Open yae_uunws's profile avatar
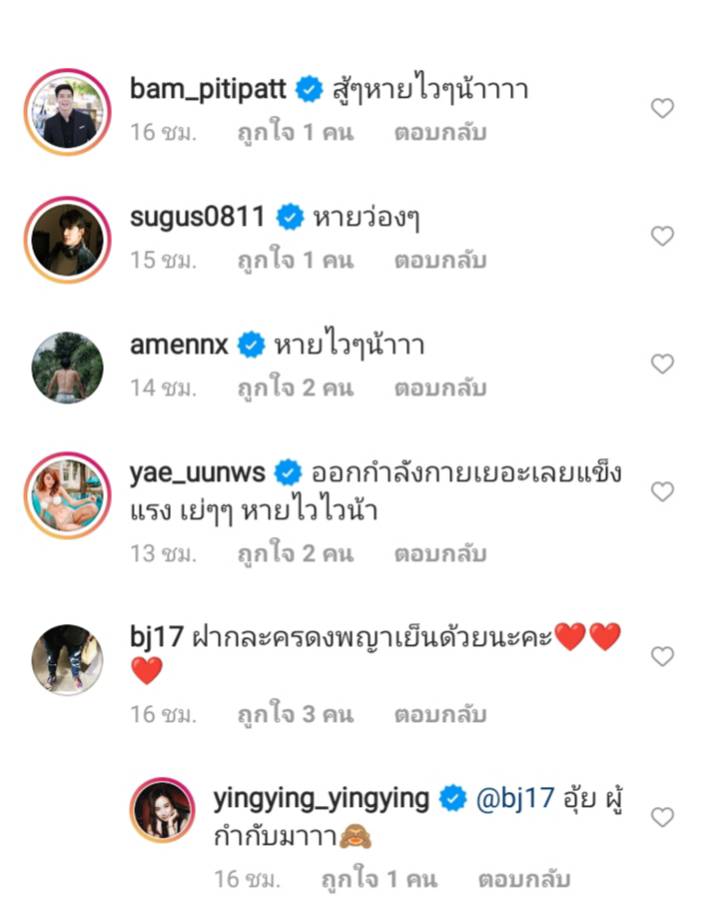716x912 pixels. point(68,495)
